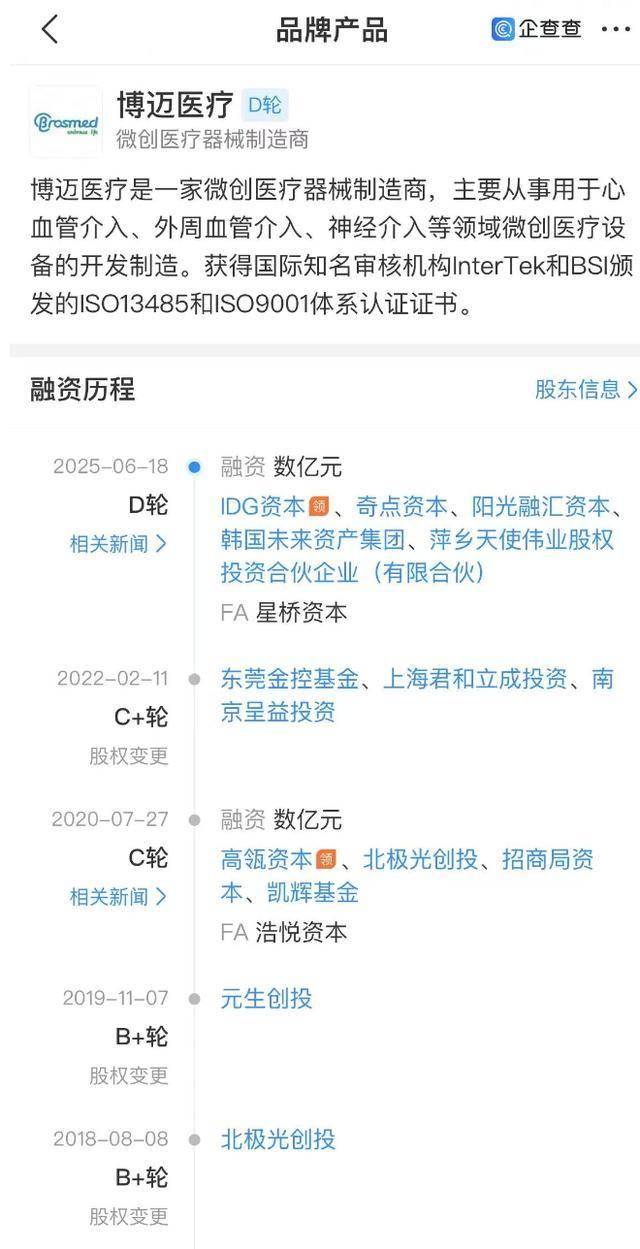The width and height of the screenshot is (640, 1249).
Task: View investor 韩国未来资产集团
Action: click(x=312, y=539)
